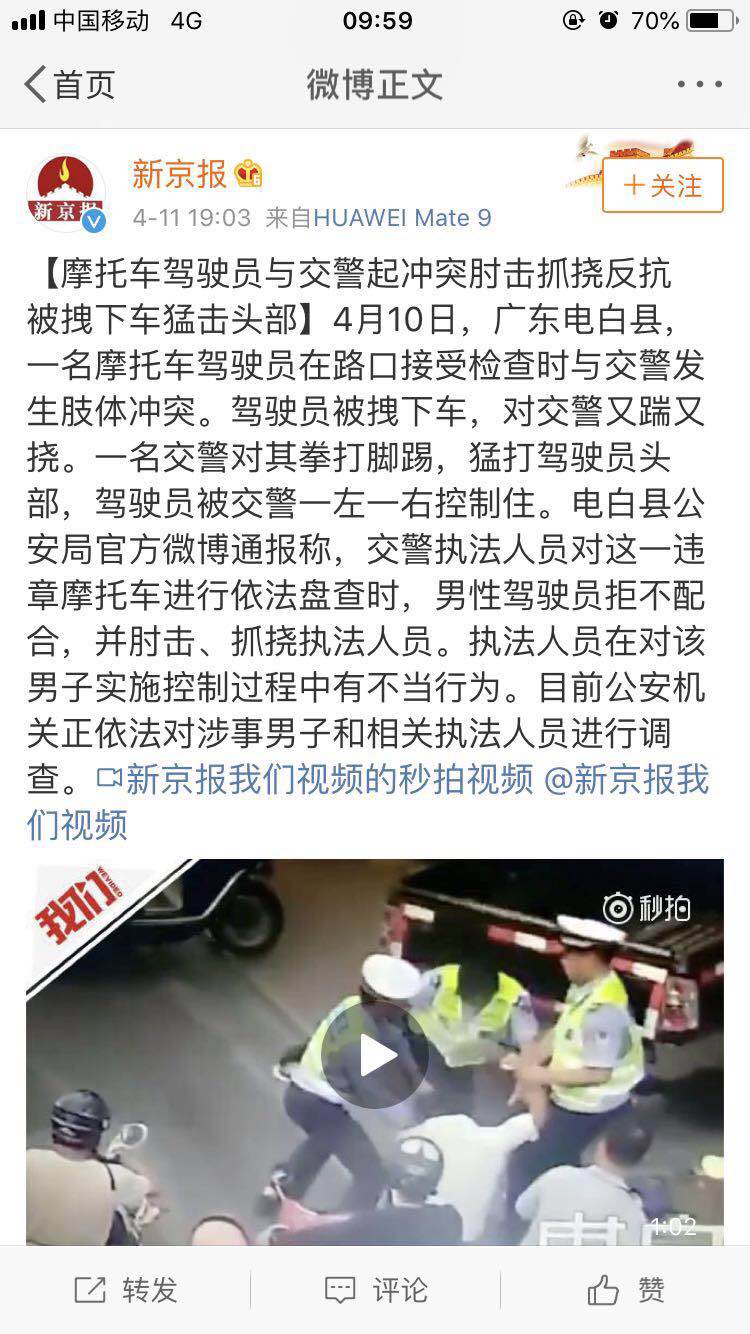
Task: Follow 新京报 with the 关注 button
Action: pos(662,185)
